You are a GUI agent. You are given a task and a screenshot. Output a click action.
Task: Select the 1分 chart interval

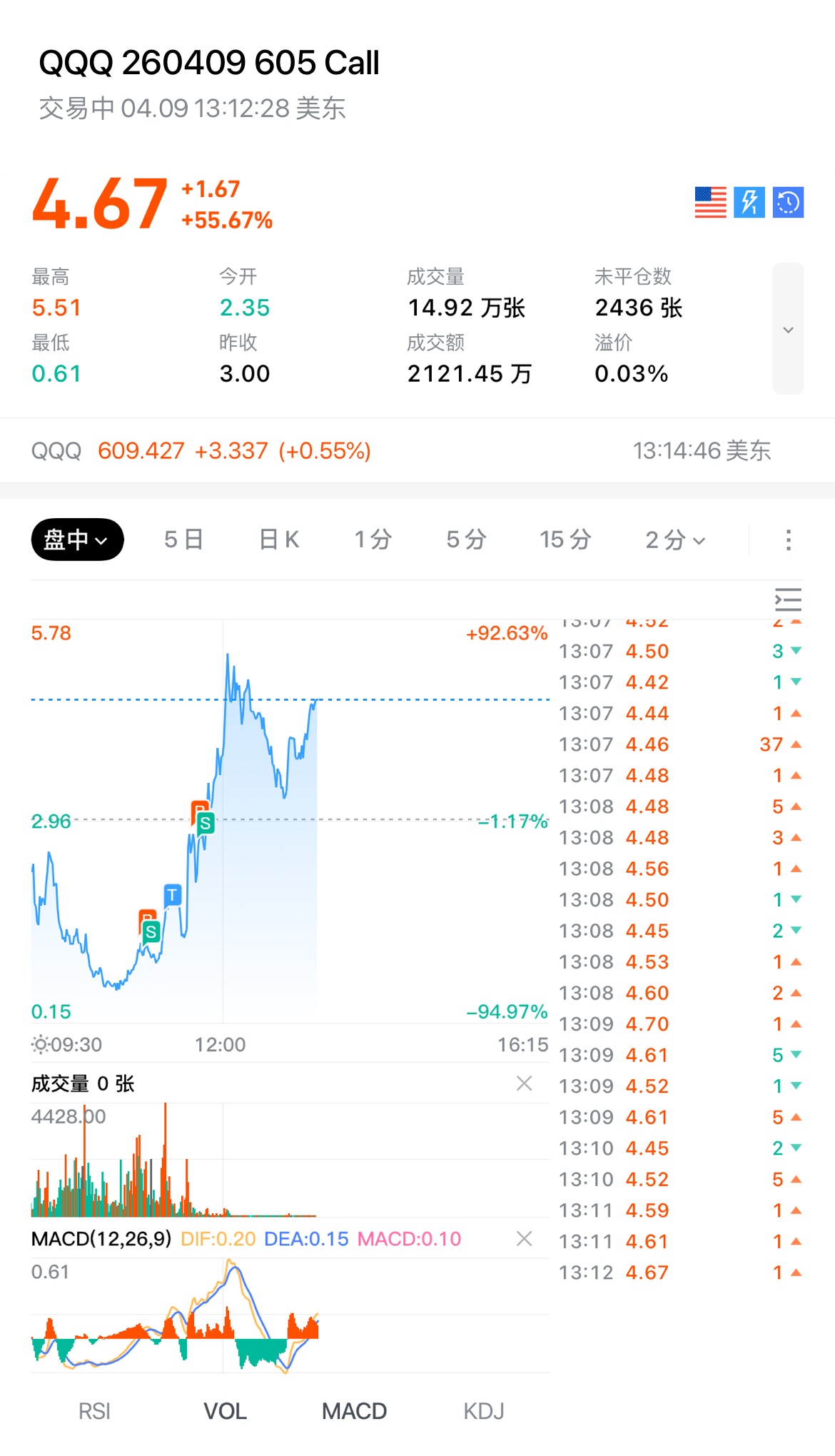(373, 540)
